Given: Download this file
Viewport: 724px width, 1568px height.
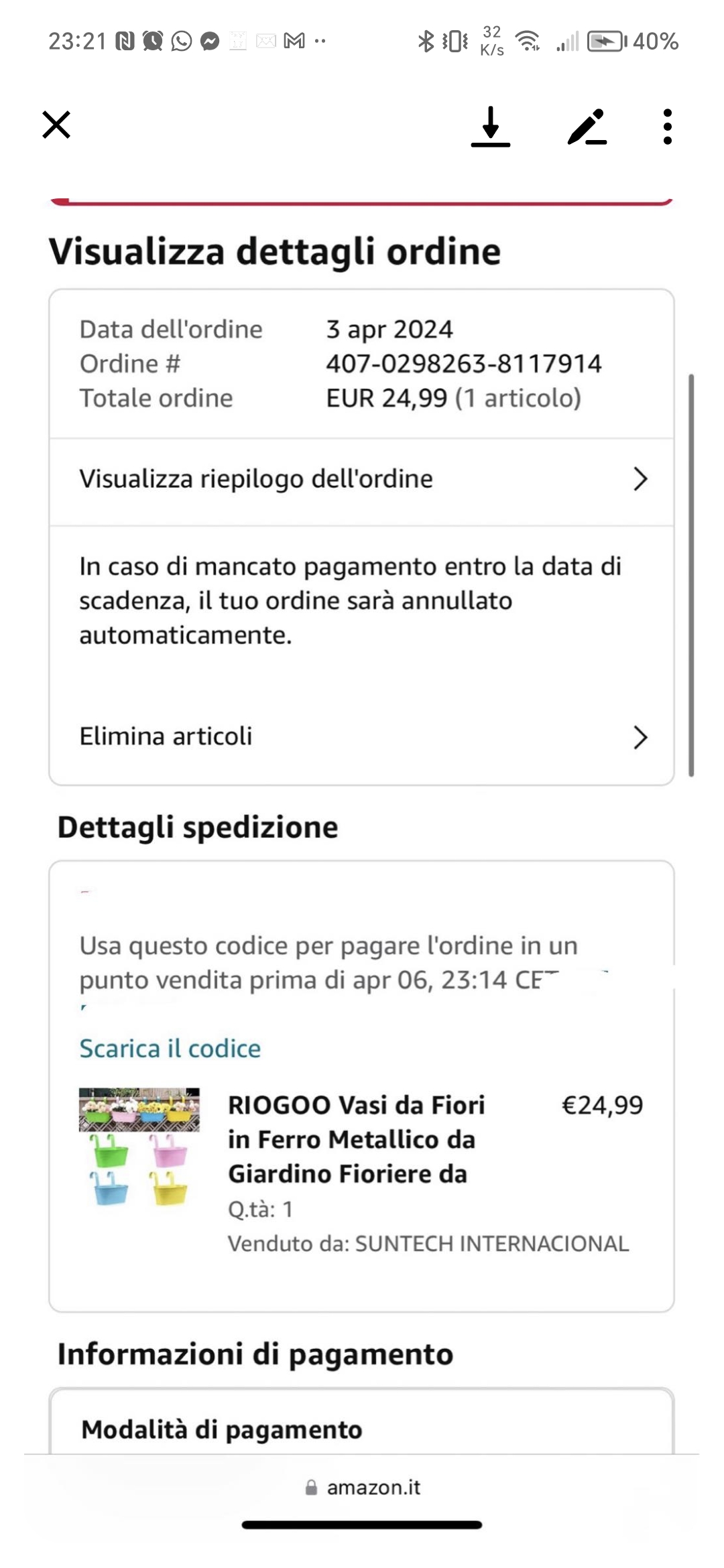Looking at the screenshot, I should coord(491,126).
